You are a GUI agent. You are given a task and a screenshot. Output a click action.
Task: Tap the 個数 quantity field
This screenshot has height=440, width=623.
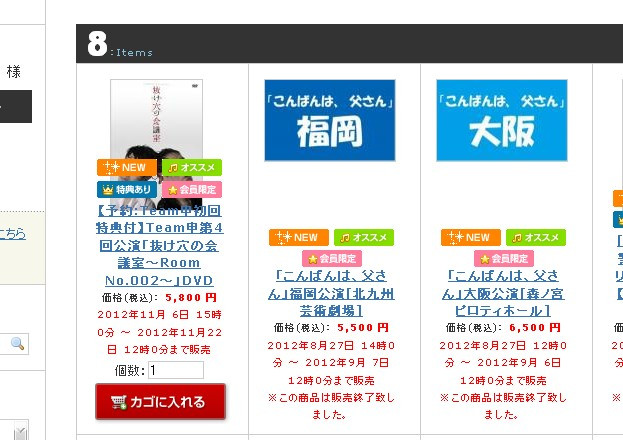175,370
